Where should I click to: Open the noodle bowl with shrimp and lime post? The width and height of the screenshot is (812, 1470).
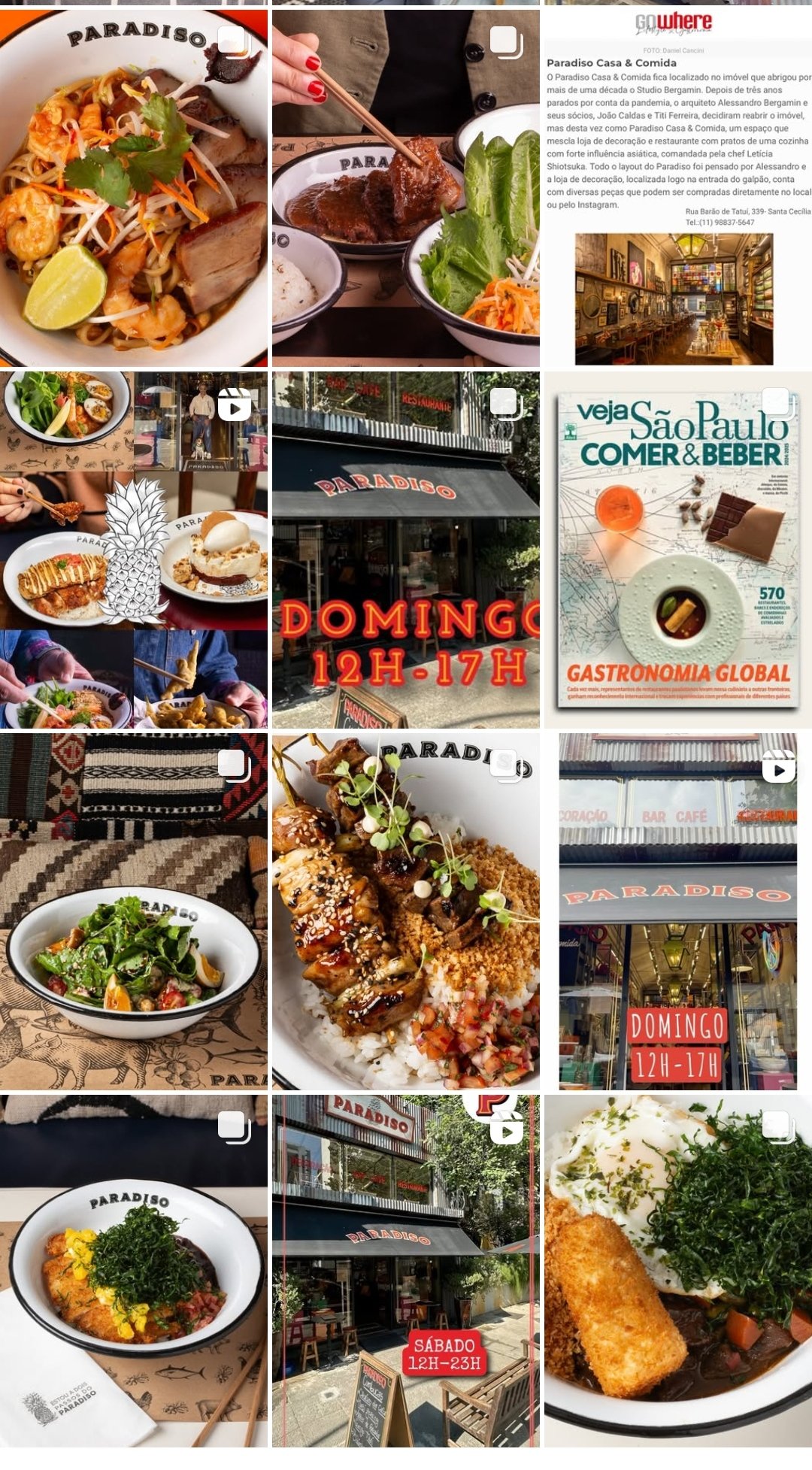click(x=133, y=188)
